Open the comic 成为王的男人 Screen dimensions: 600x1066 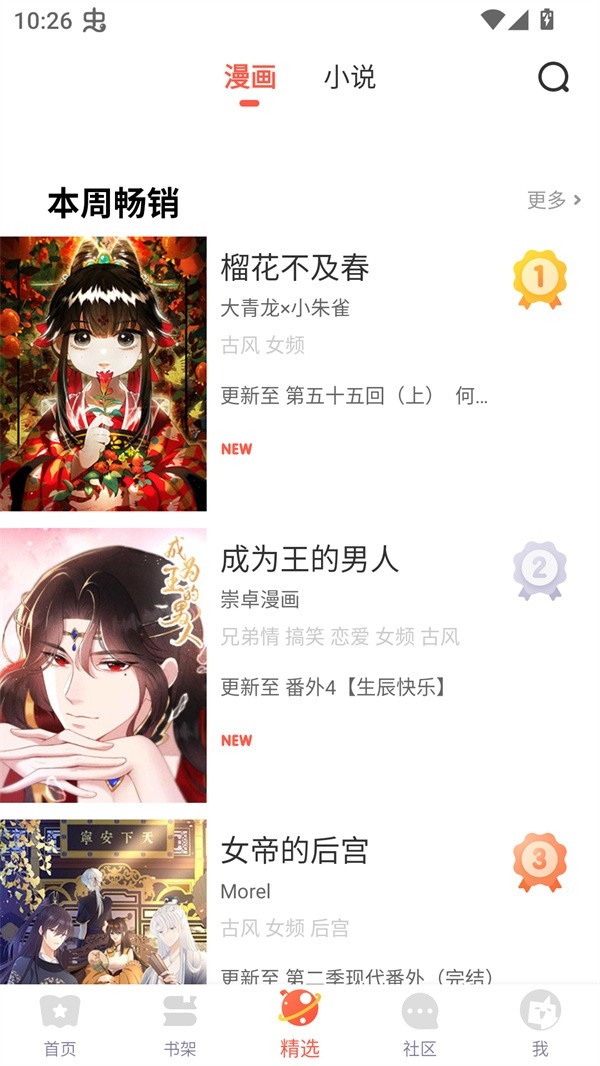(x=309, y=559)
